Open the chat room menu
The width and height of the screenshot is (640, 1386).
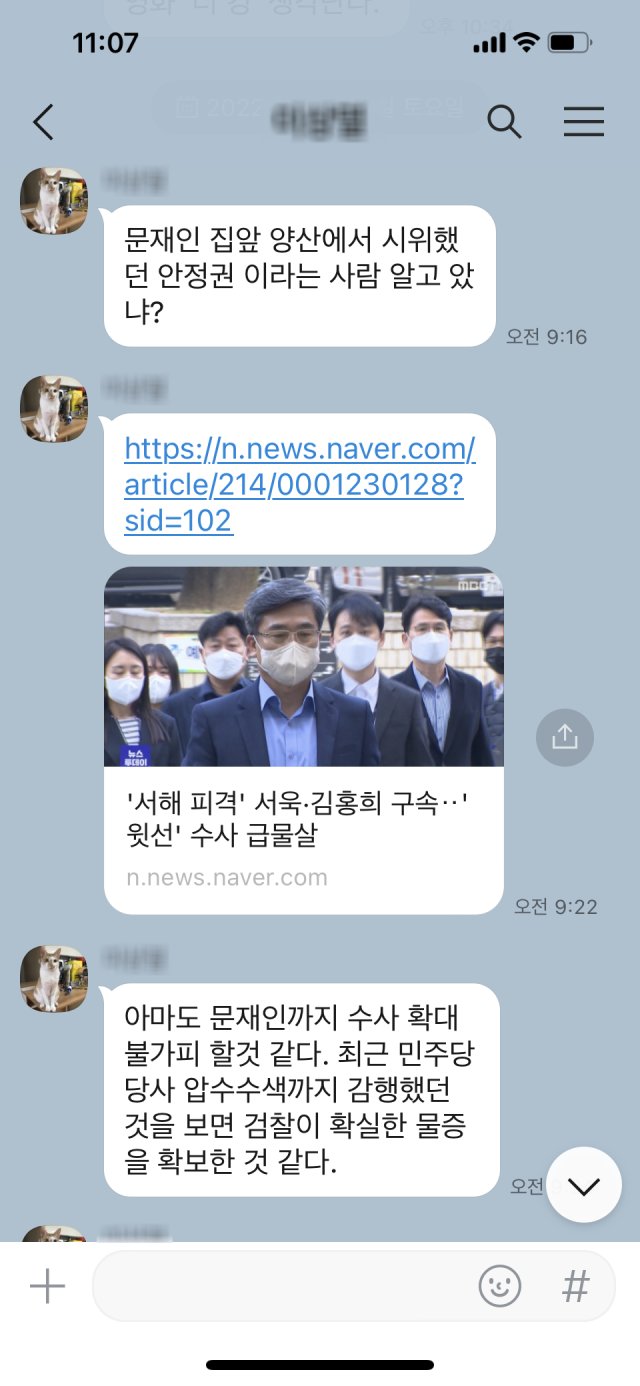(583, 122)
